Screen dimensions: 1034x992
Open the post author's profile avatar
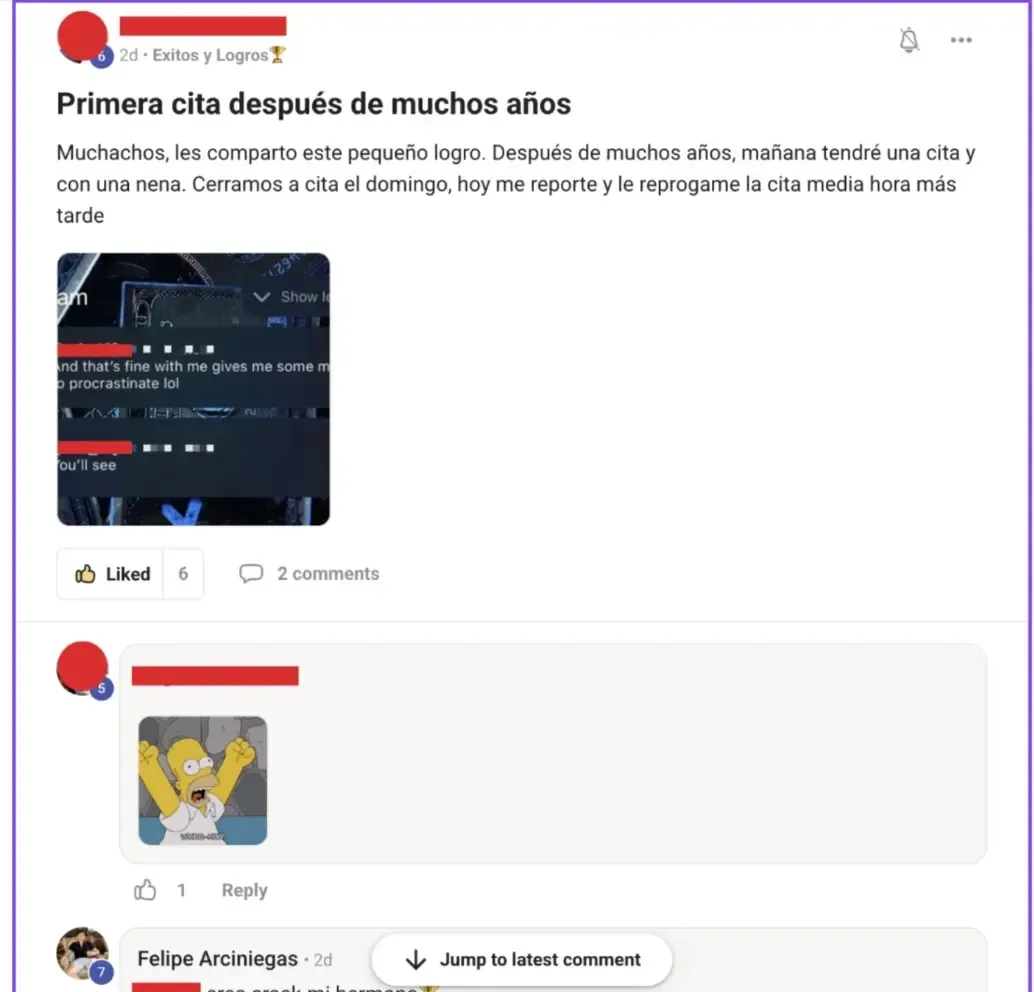[x=82, y=38]
